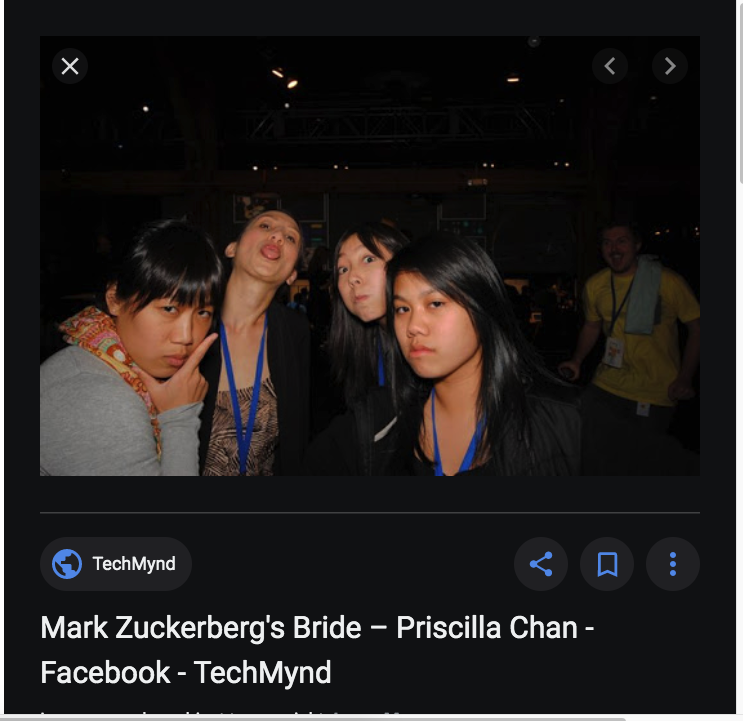Share this image result

click(x=541, y=564)
